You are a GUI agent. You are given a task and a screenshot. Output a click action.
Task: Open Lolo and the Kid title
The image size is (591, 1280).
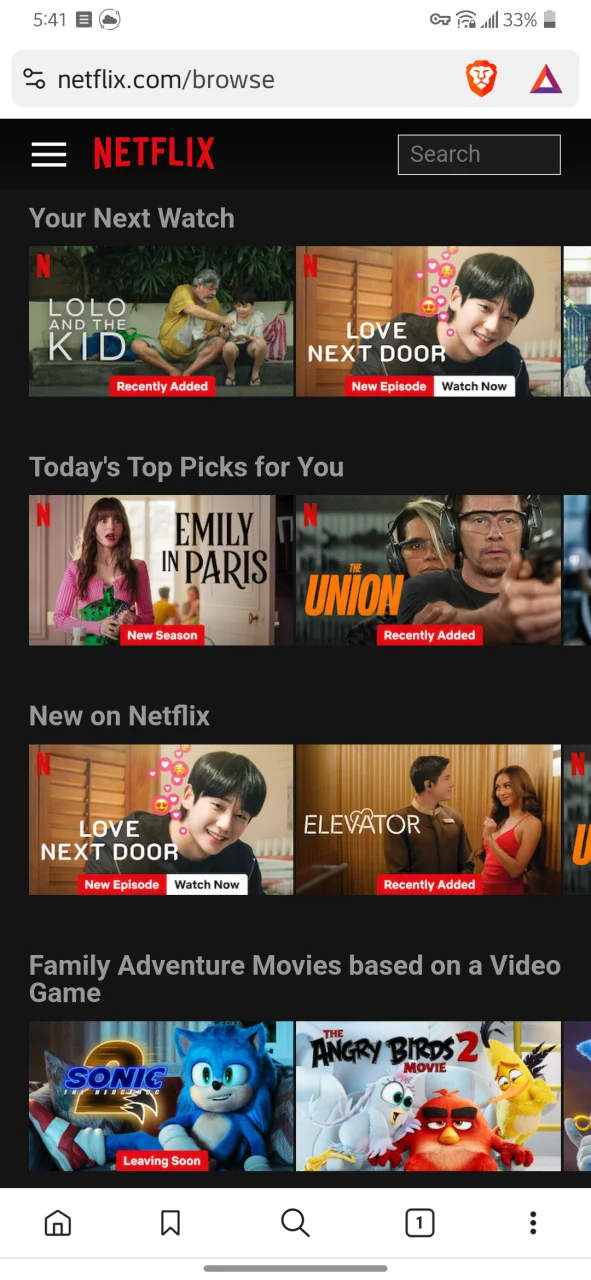click(161, 321)
